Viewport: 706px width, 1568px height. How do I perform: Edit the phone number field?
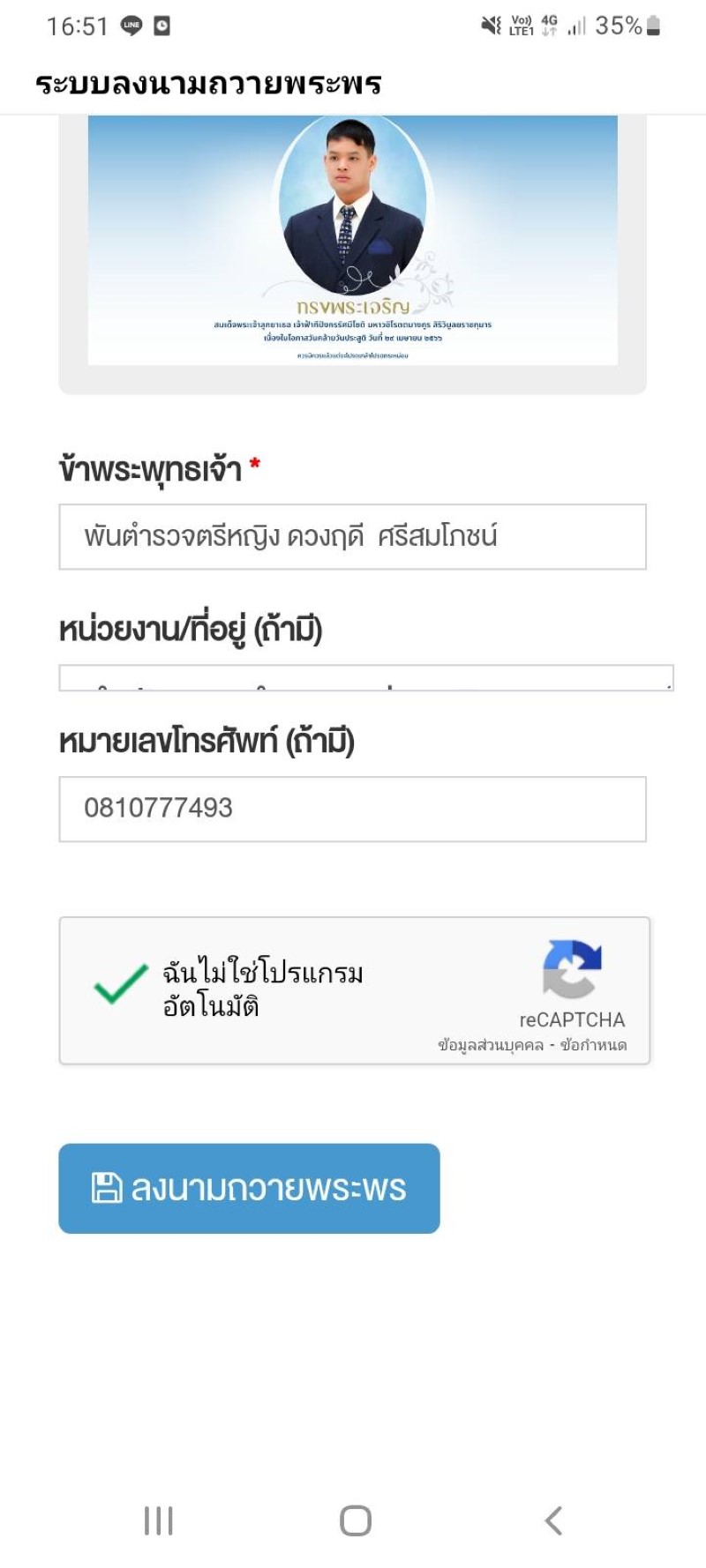coord(352,809)
